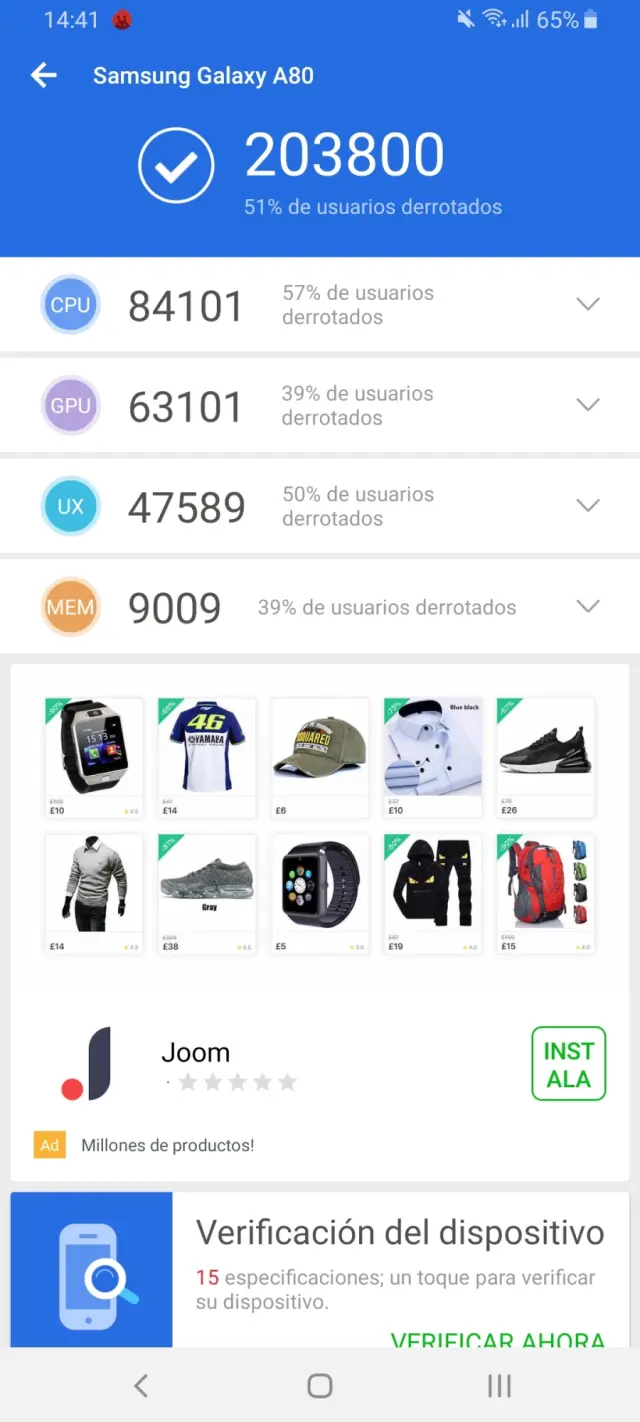Expand the CPU score details
The height and width of the screenshot is (1422, 640).
[588, 304]
